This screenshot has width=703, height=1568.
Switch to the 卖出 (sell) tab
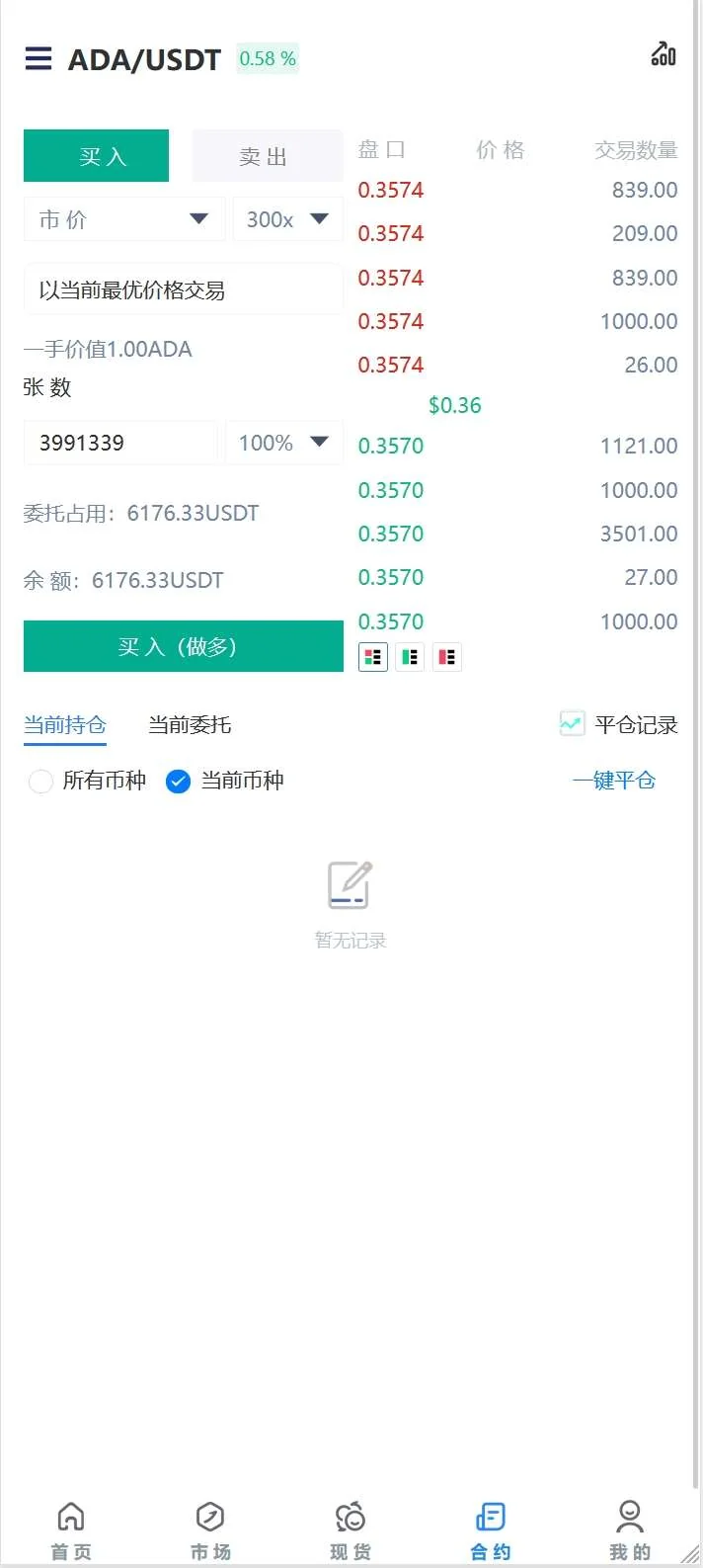264,156
